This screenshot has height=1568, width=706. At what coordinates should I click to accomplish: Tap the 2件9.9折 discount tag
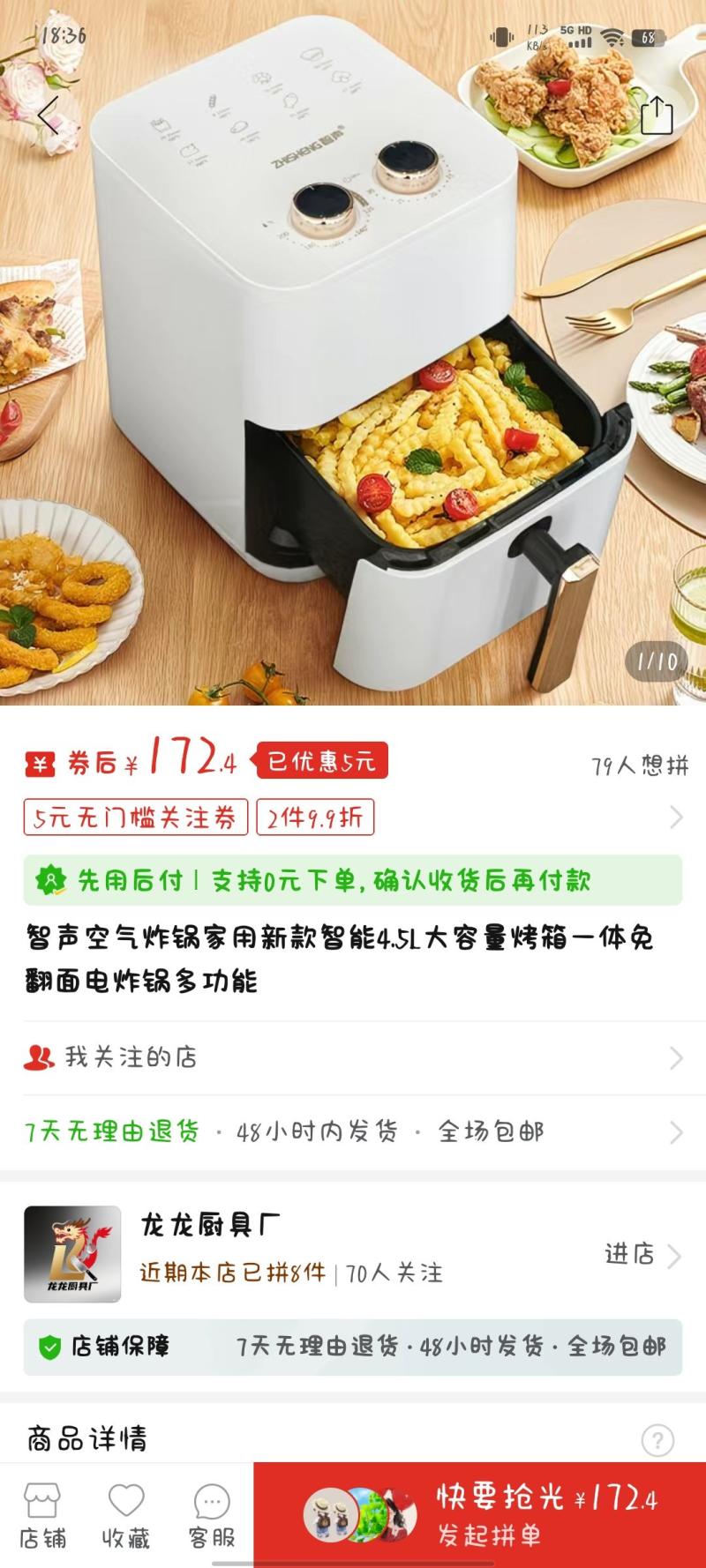point(315,818)
